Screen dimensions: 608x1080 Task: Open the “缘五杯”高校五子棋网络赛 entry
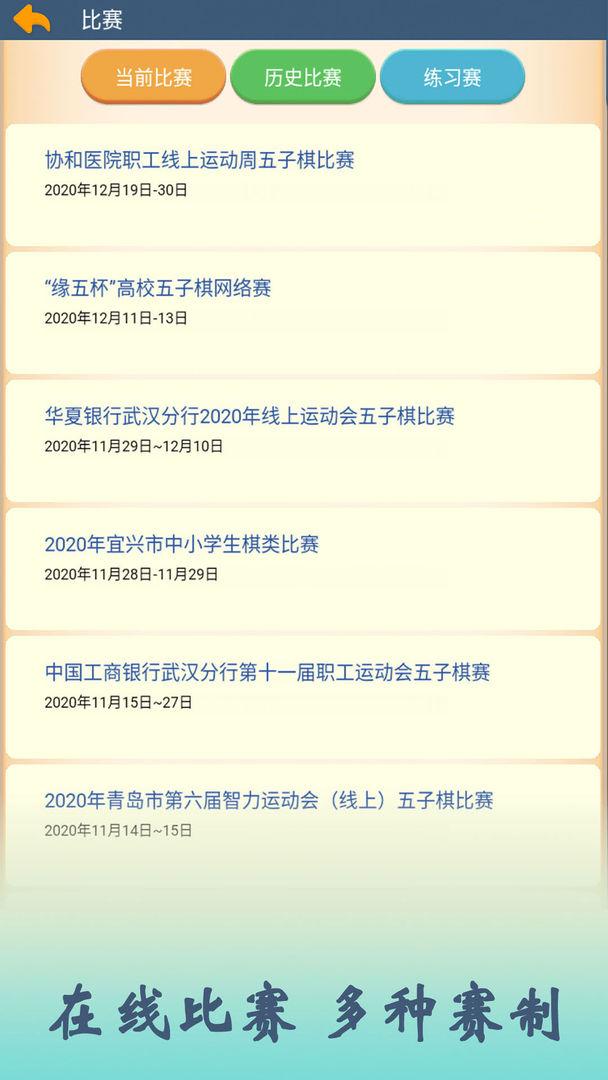pos(302,313)
